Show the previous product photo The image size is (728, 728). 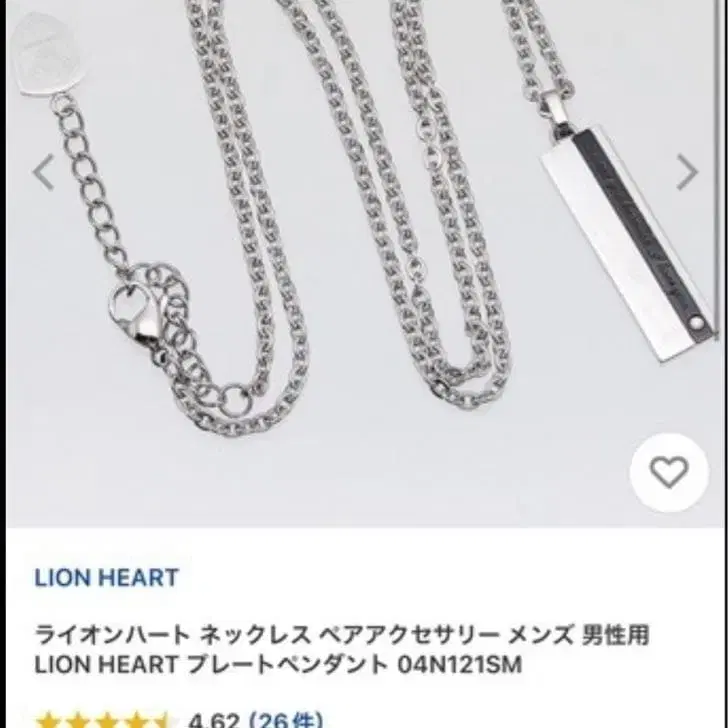click(x=44, y=172)
